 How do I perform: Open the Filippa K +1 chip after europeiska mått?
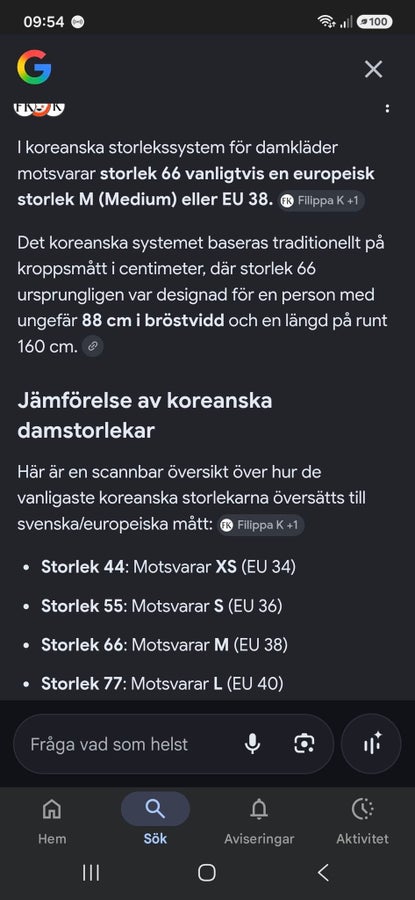coord(261,525)
